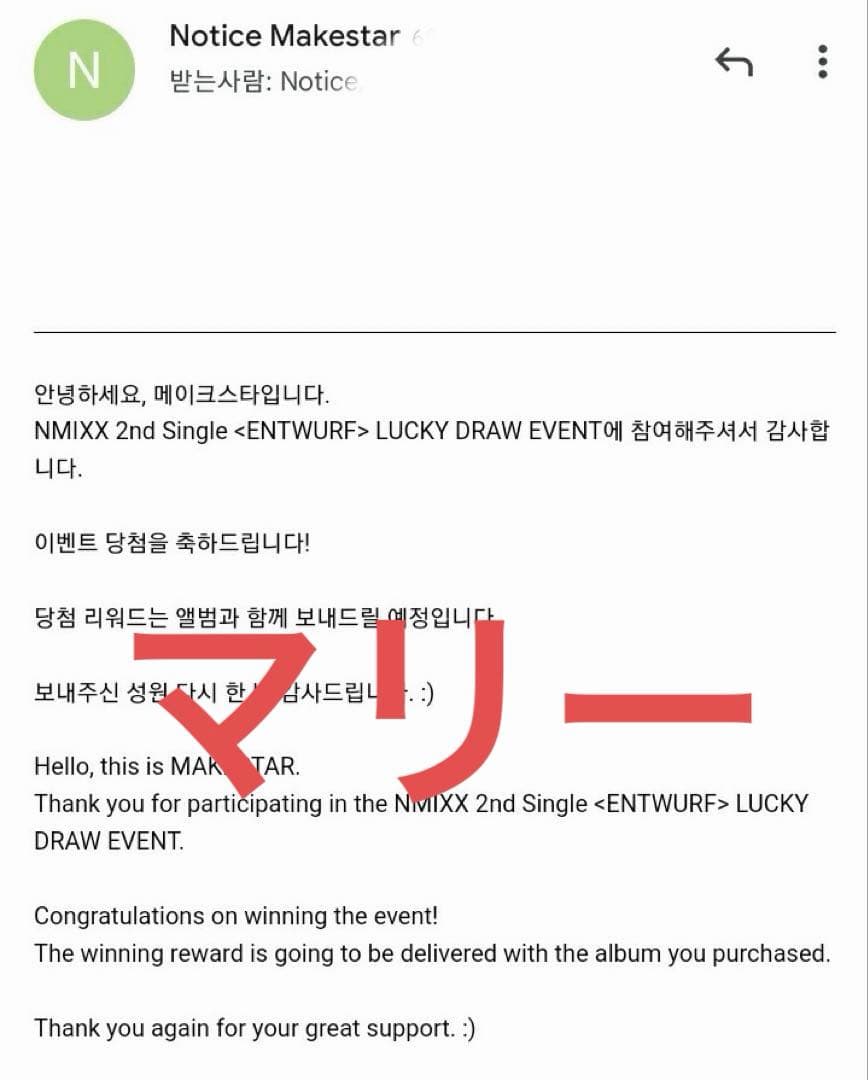Expand the 받는사람 recipient details
The image size is (868, 1080).
pyautogui.click(x=264, y=82)
